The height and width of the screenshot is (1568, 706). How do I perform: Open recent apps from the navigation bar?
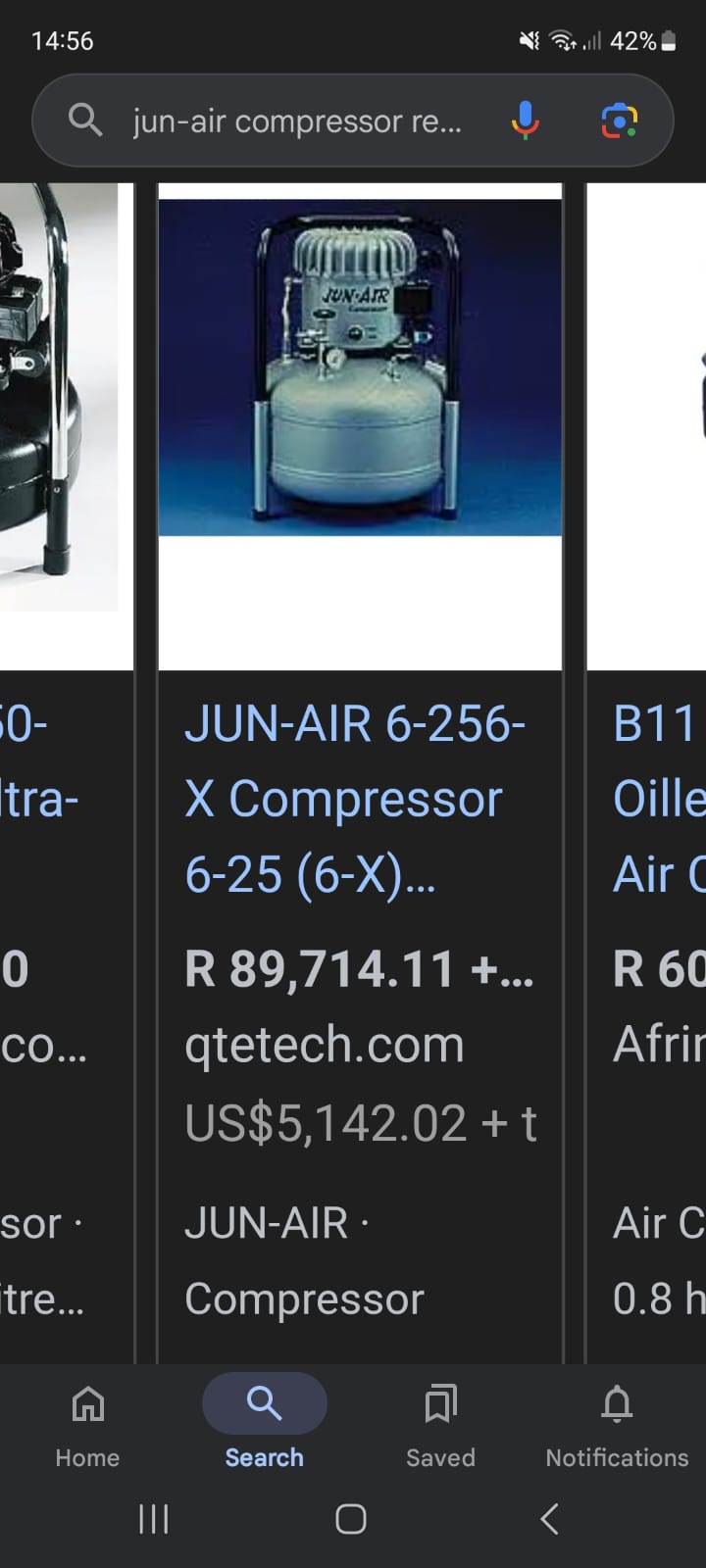[154, 1519]
